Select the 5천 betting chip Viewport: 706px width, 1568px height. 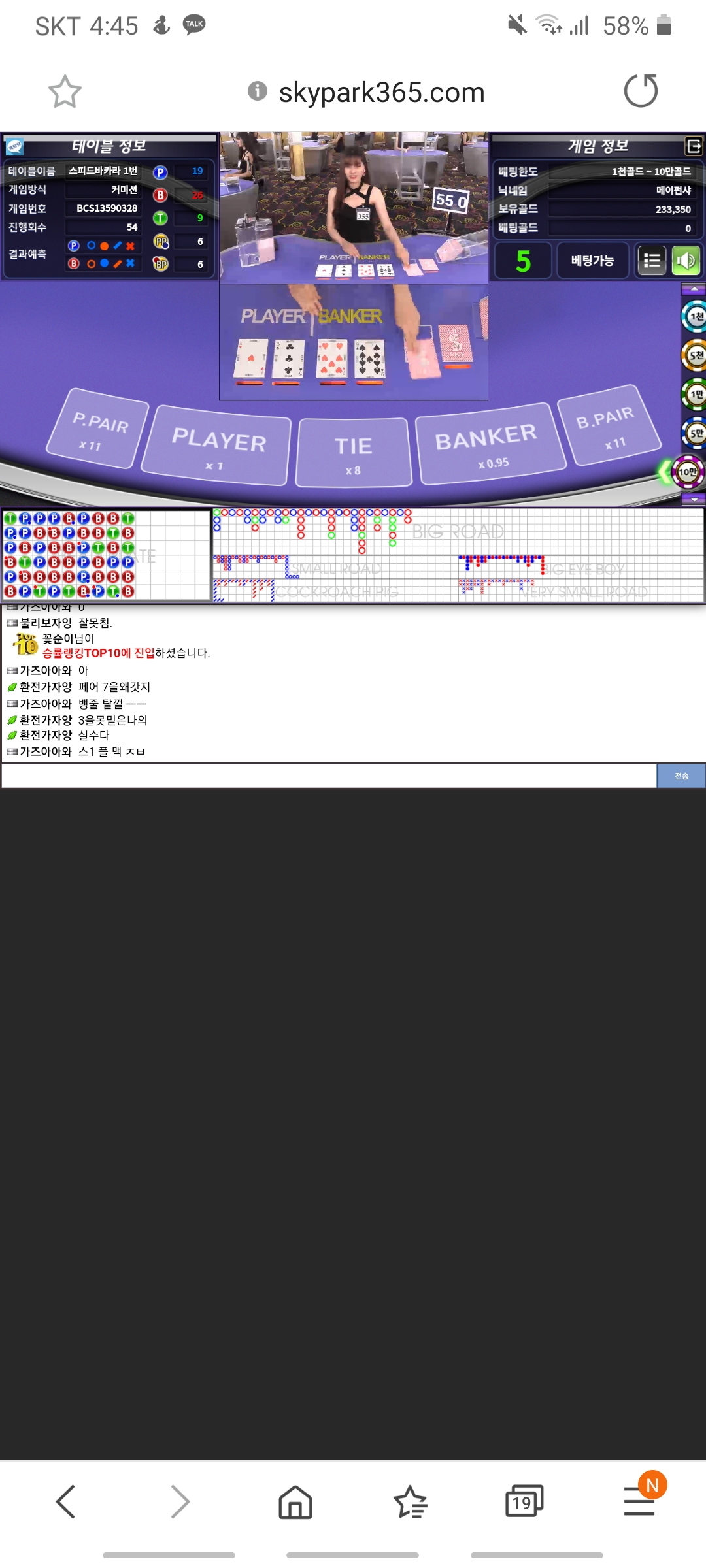click(x=695, y=355)
